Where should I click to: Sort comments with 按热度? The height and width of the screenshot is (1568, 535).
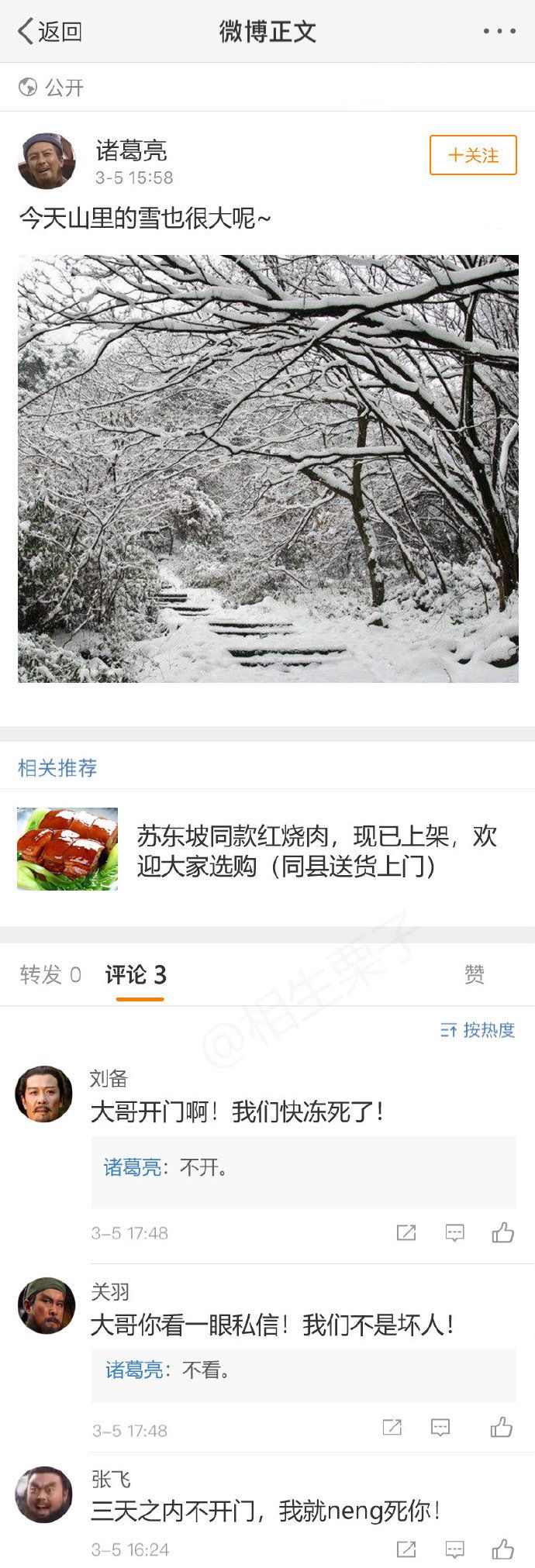[478, 1030]
